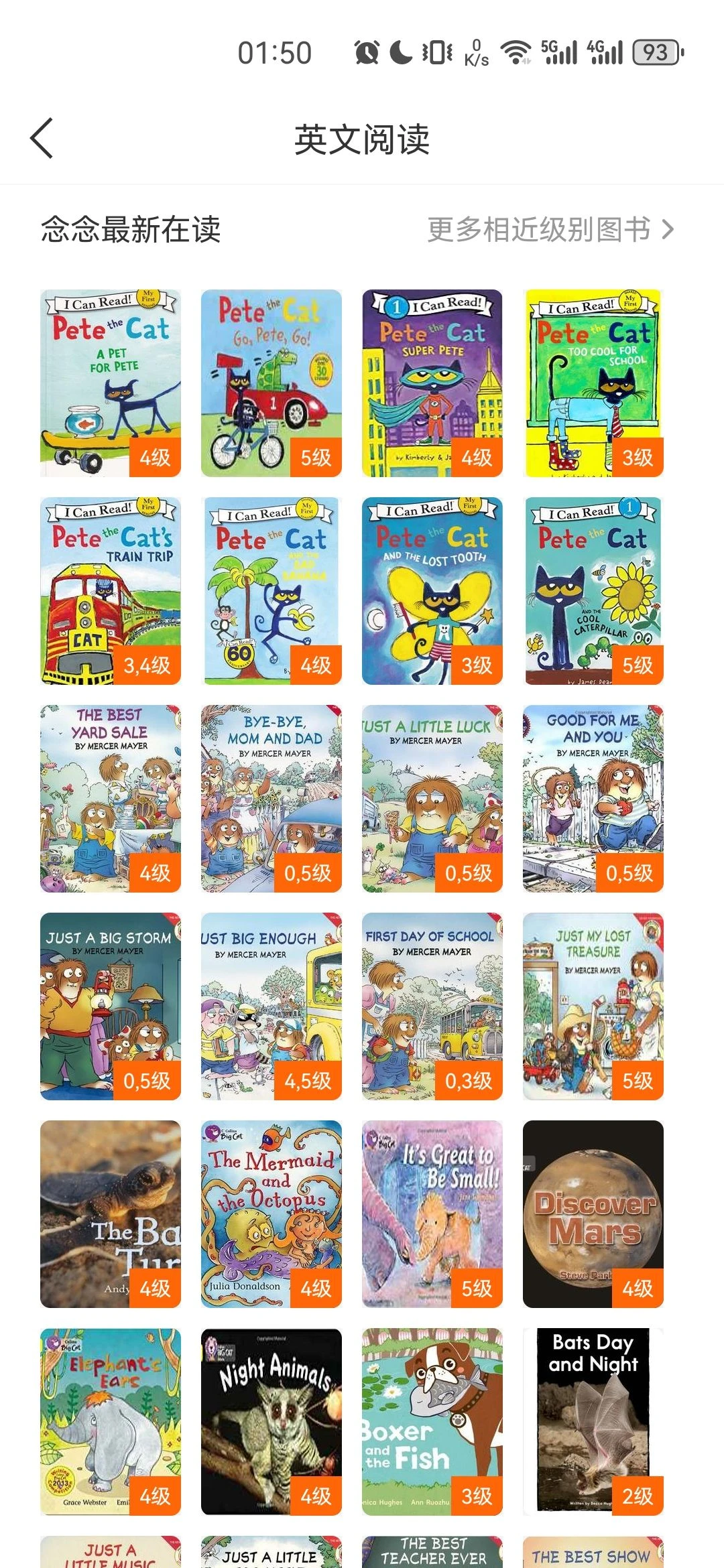The image size is (724, 1568).
Task: Open Pete the Cat Too Cool for School
Action: tap(593, 383)
